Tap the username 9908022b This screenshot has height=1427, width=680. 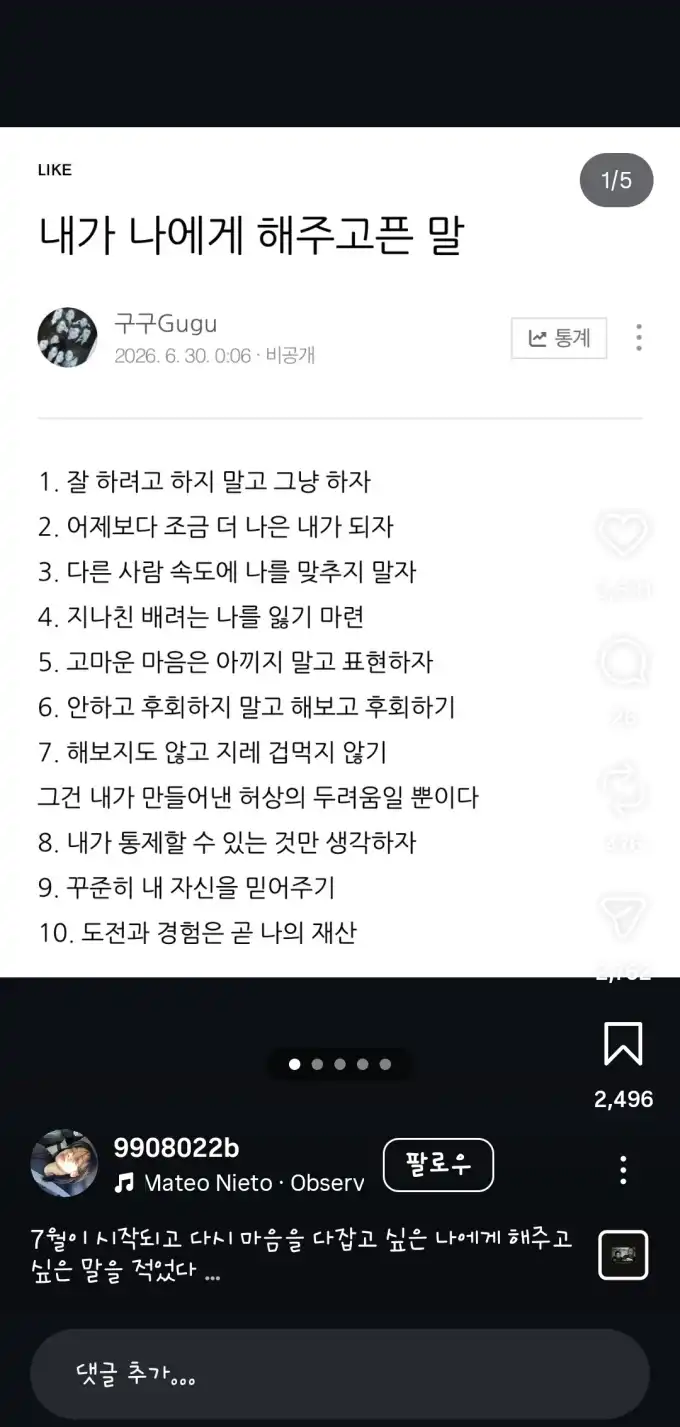click(x=176, y=1148)
